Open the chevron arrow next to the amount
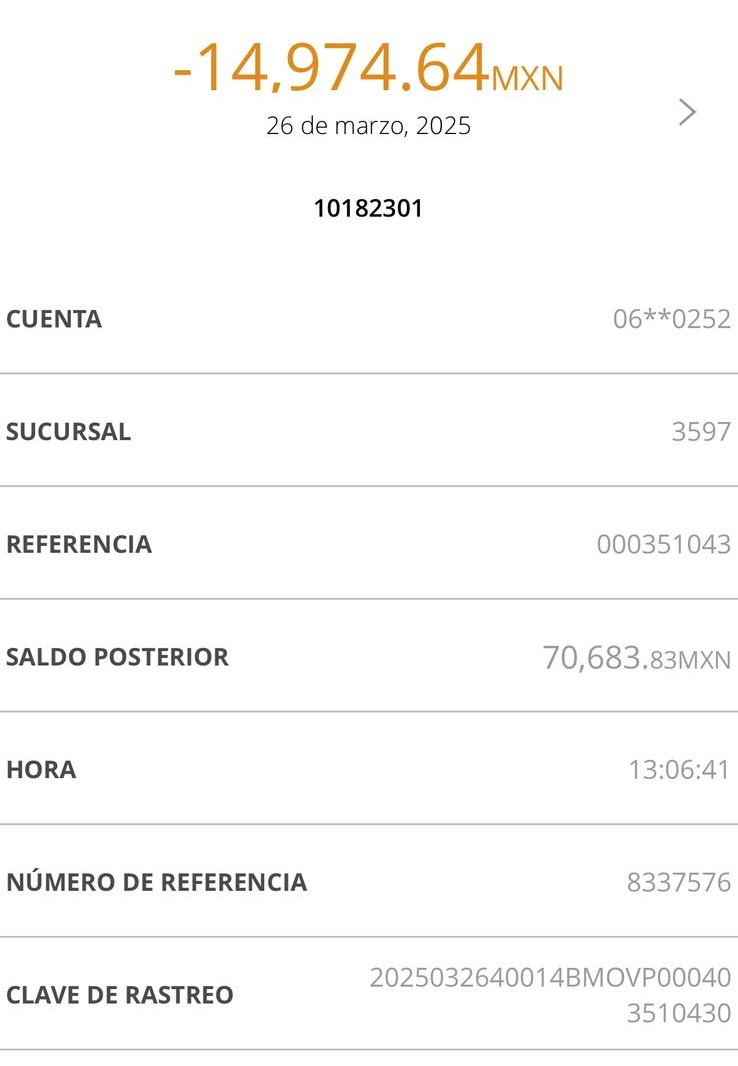 [x=687, y=112]
